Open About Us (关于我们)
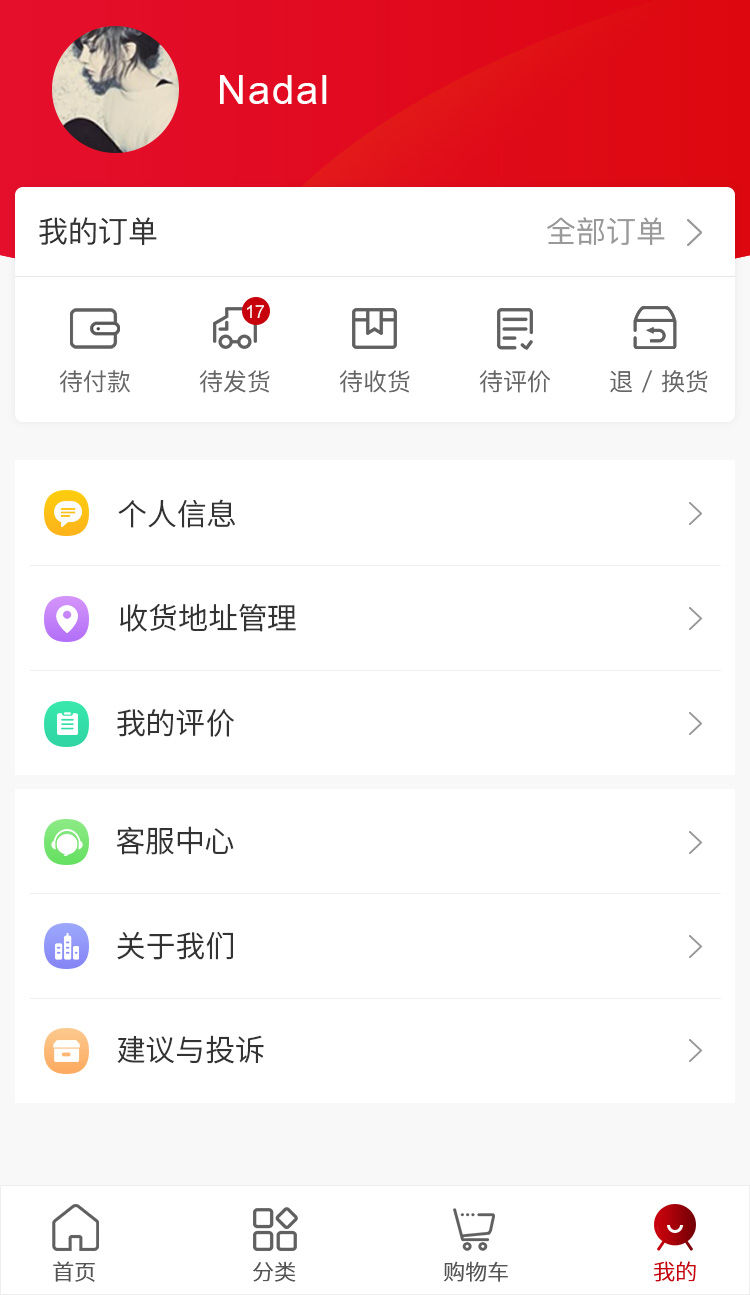This screenshot has width=750, height=1295. (x=375, y=947)
